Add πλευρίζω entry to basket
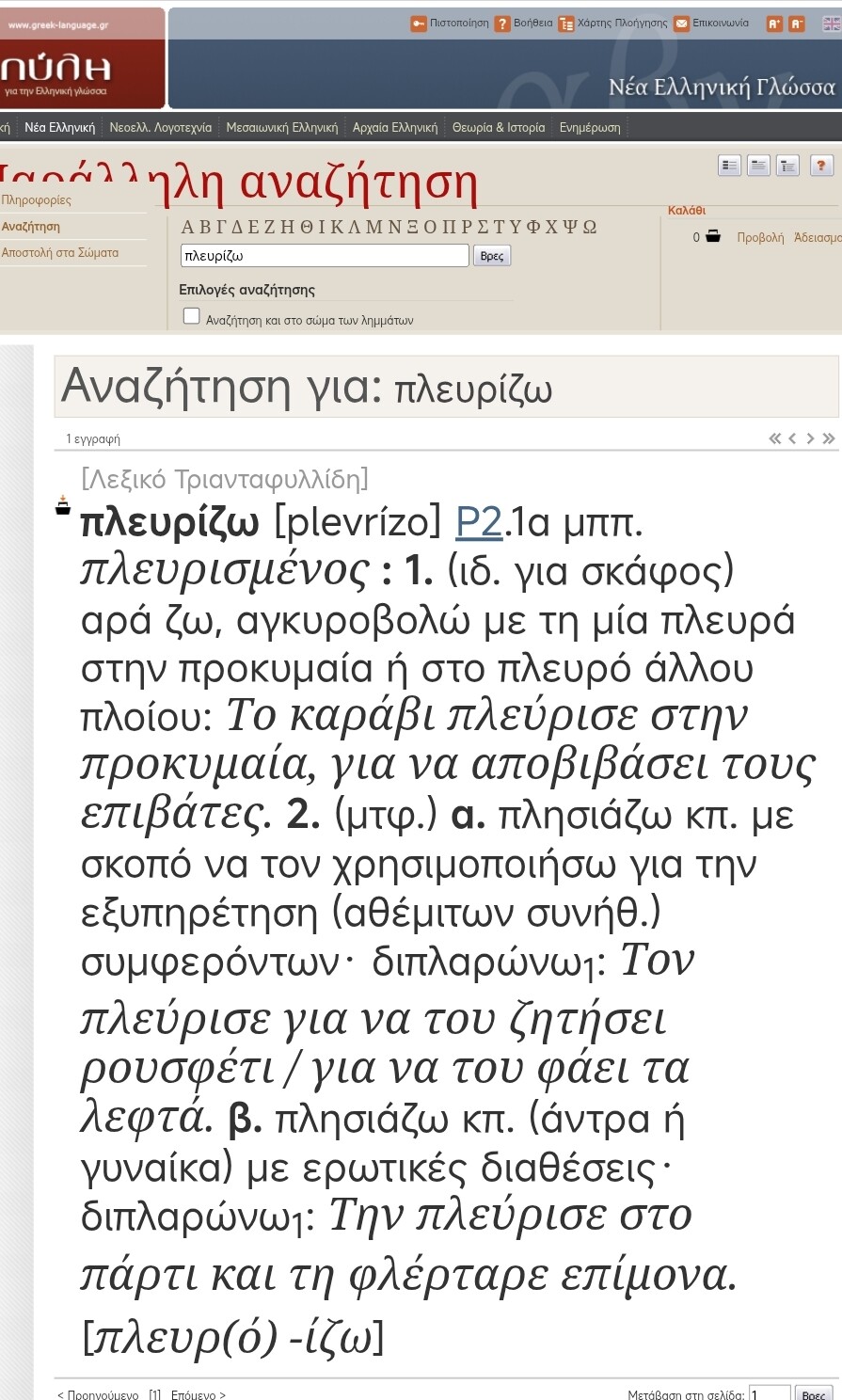The image size is (842, 1400). coord(62,506)
